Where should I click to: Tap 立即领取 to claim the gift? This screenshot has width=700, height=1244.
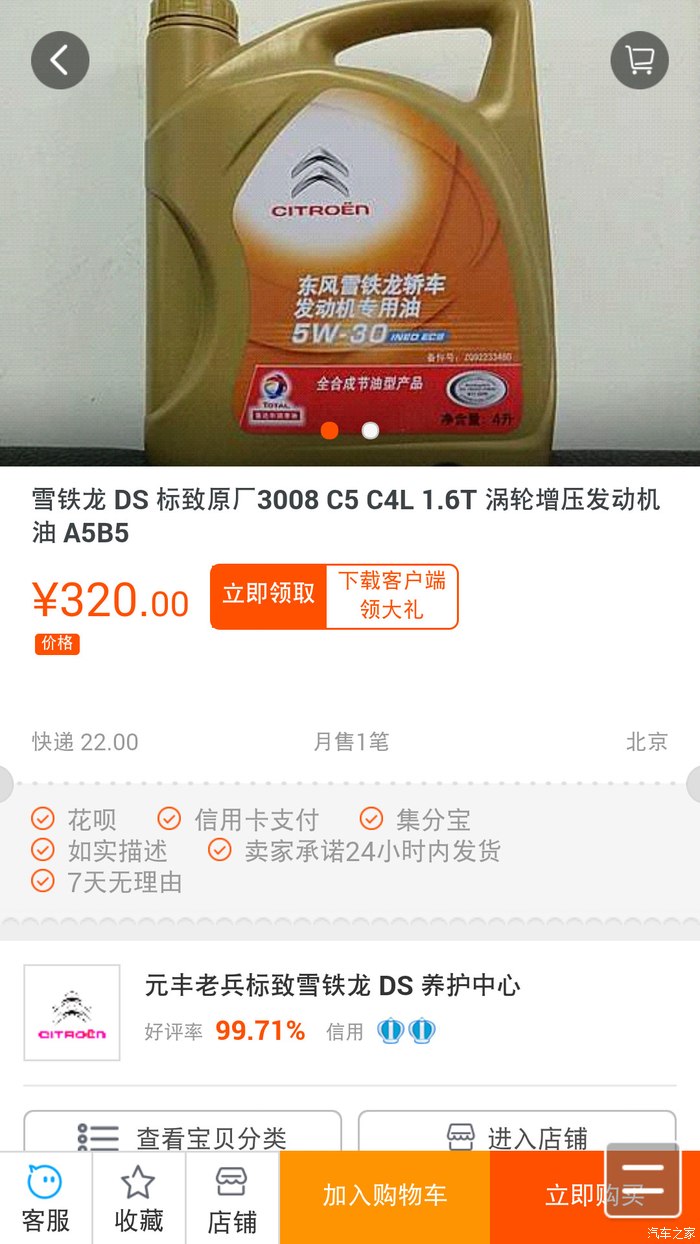268,595
